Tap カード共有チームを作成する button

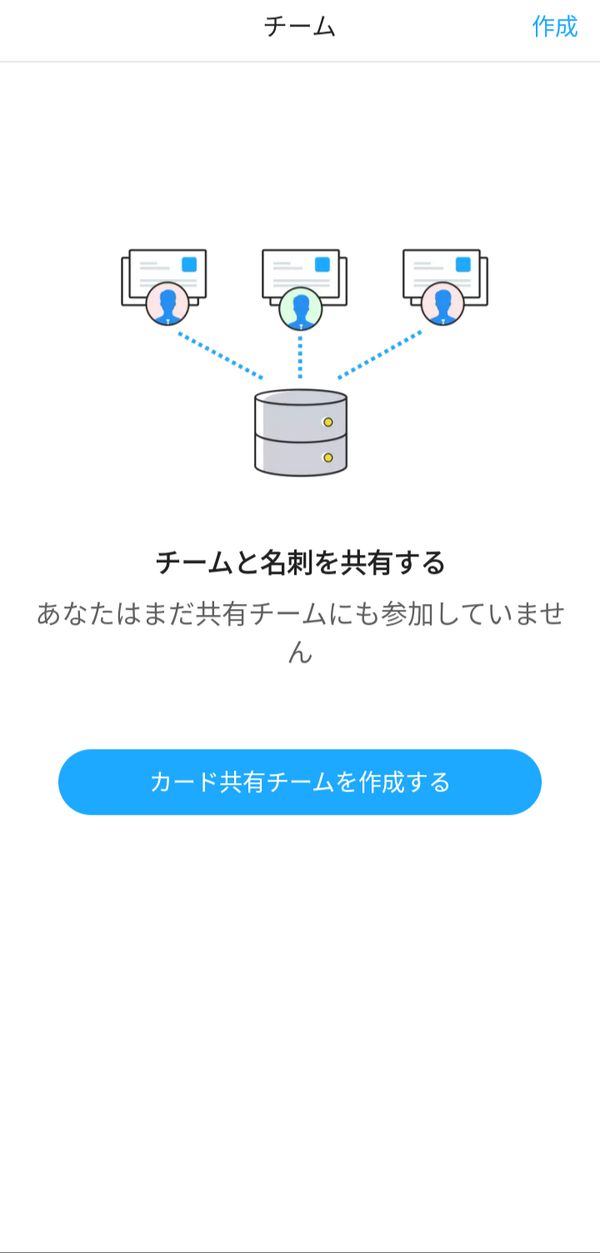pyautogui.click(x=300, y=782)
